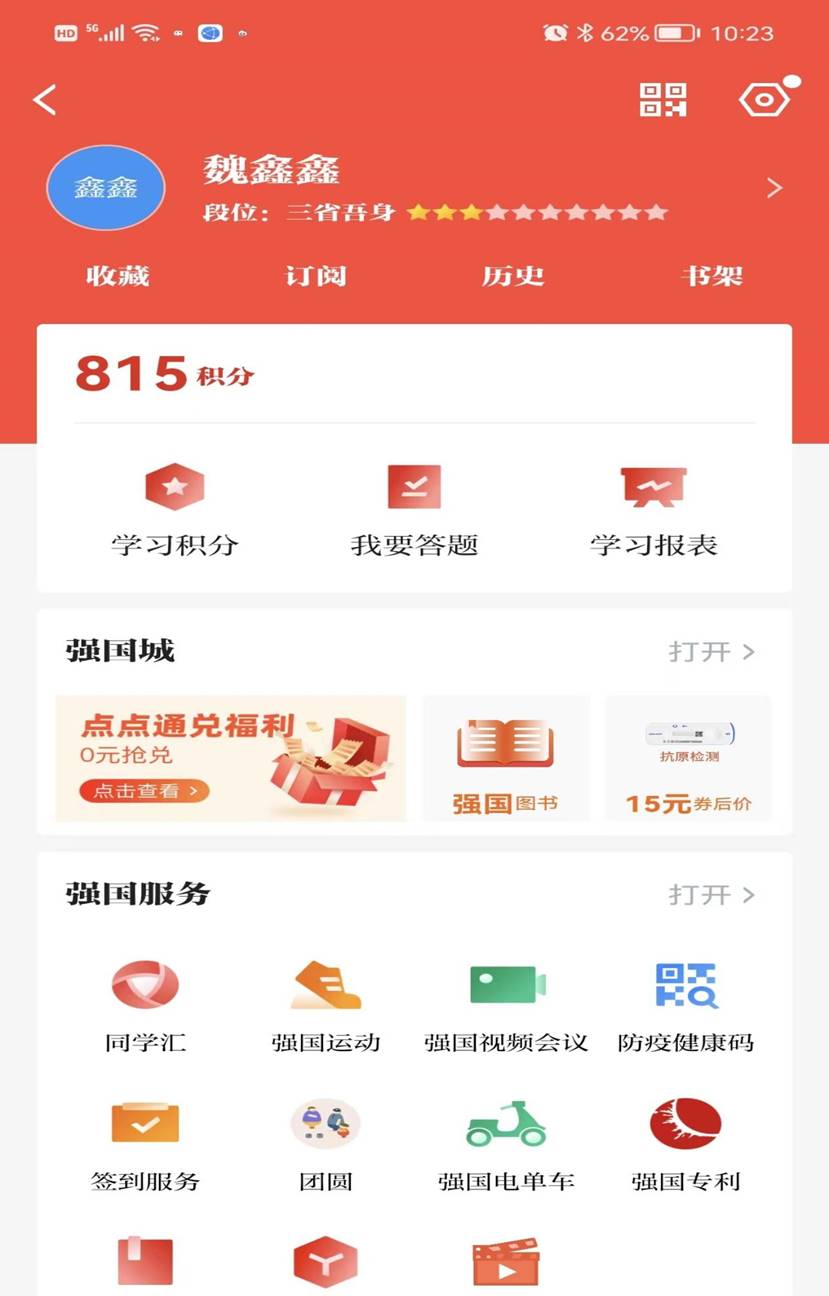Image resolution: width=829 pixels, height=1296 pixels.
Task: Switch to the 收藏 tab
Action: click(118, 276)
